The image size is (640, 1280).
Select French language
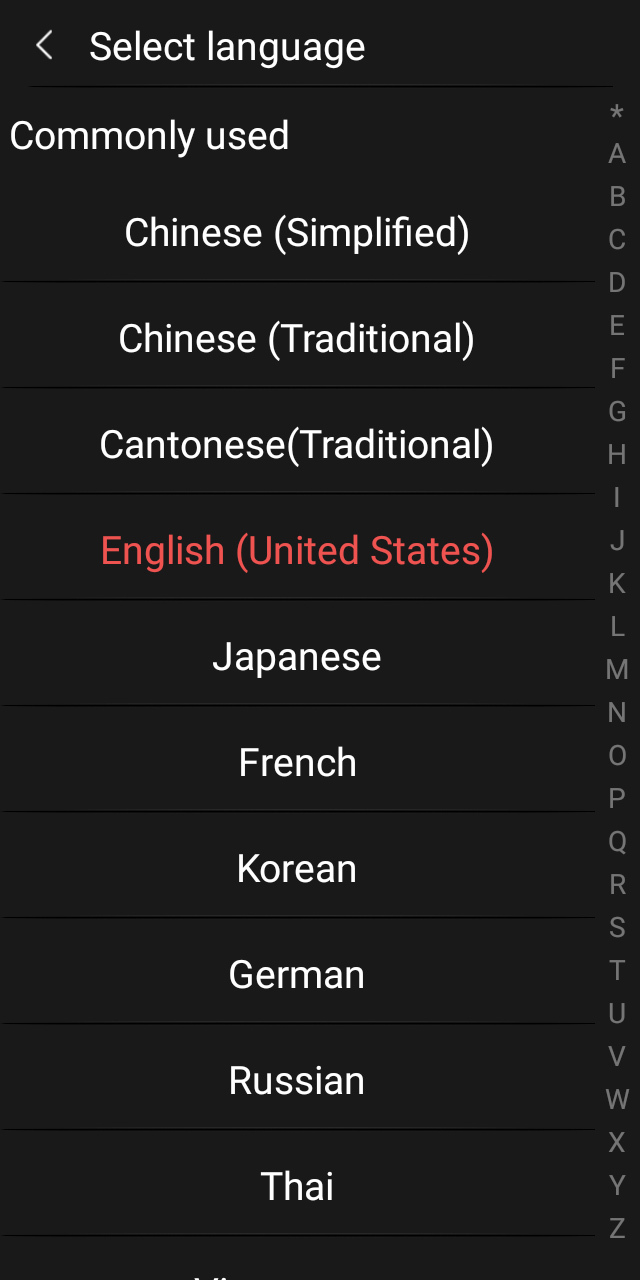(297, 763)
